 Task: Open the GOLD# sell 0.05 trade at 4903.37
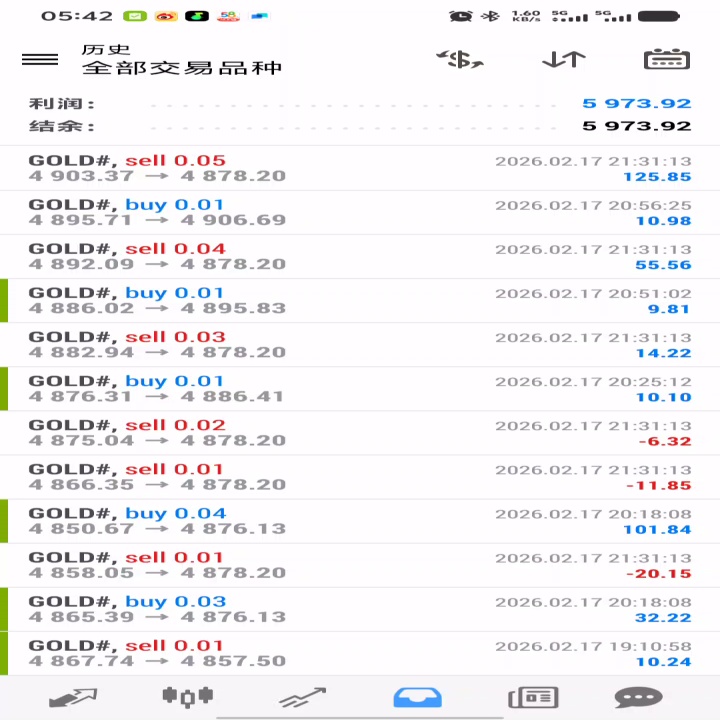coord(360,168)
